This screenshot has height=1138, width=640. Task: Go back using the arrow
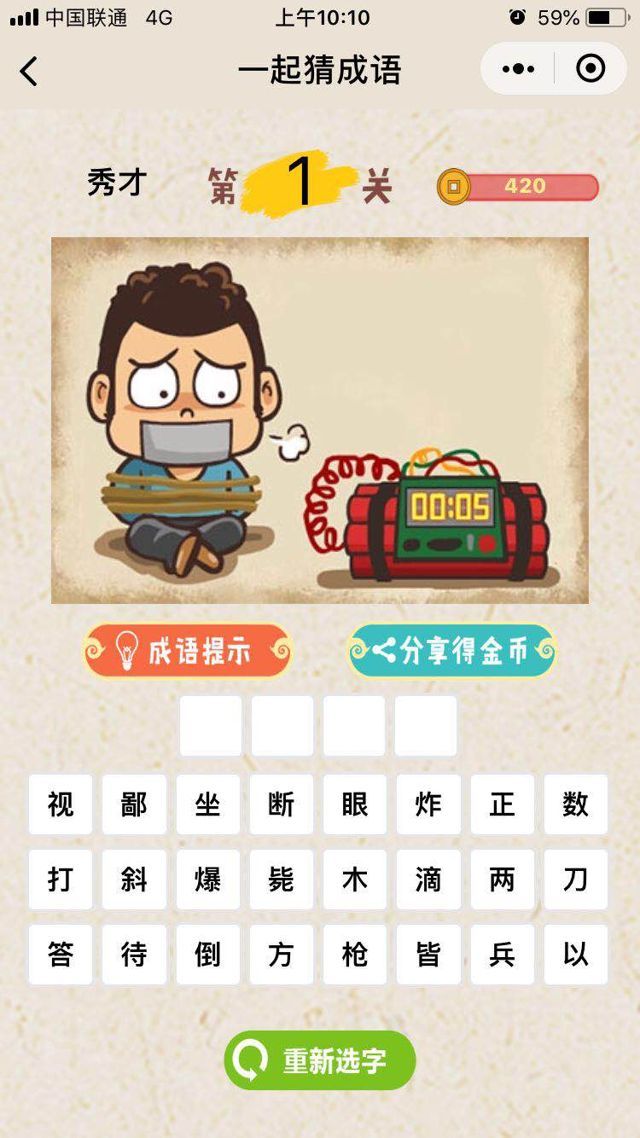(29, 70)
